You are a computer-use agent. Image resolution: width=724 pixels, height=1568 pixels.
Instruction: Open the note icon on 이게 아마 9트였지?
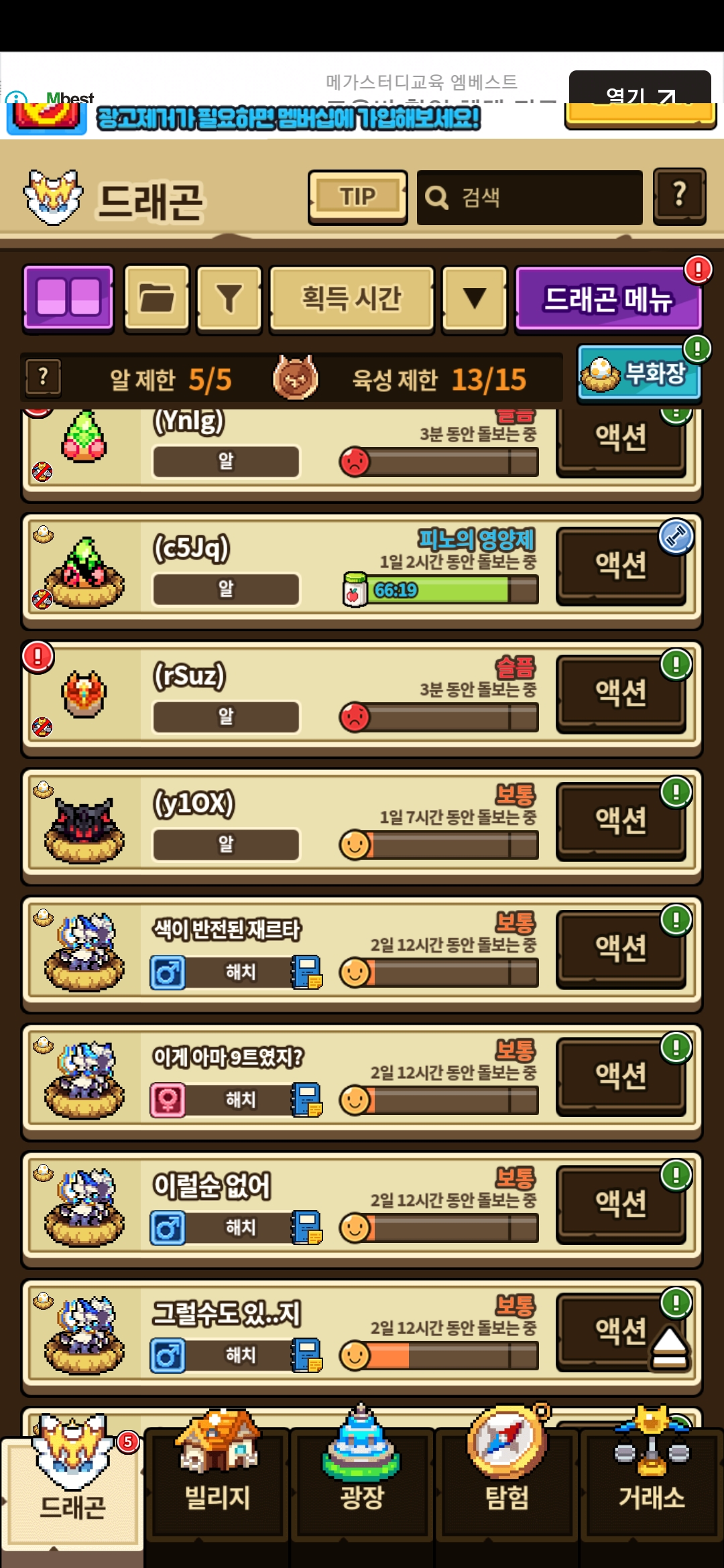[x=307, y=1100]
